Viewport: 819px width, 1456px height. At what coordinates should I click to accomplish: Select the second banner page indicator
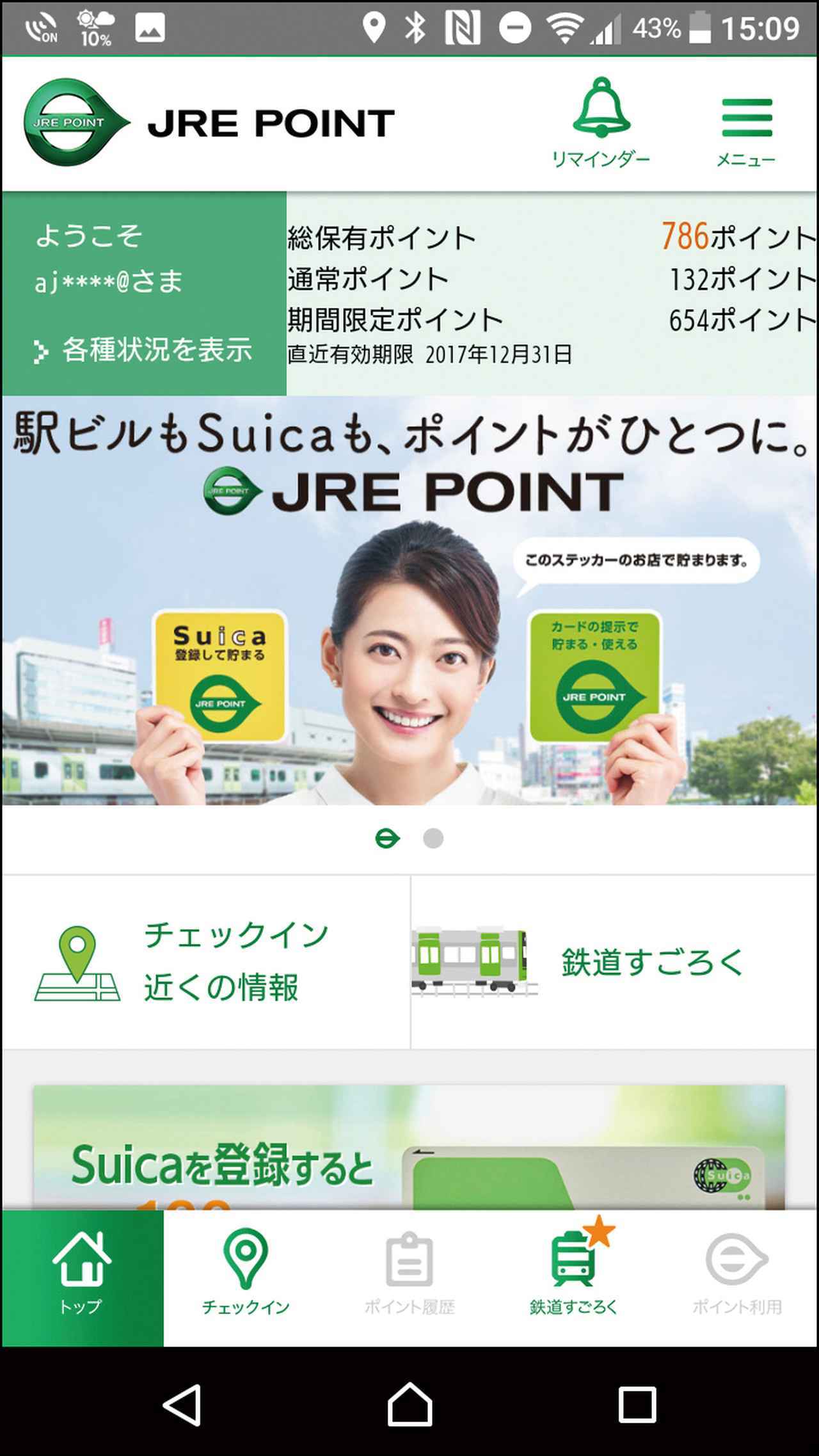[433, 838]
